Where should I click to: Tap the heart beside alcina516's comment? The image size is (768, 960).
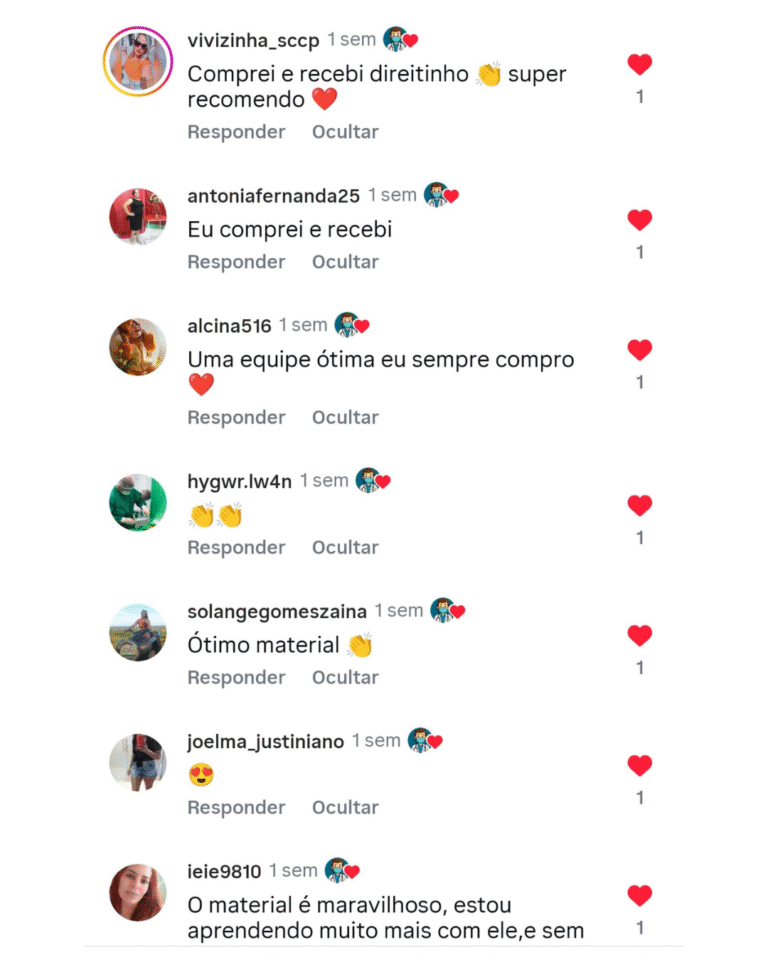[640, 350]
